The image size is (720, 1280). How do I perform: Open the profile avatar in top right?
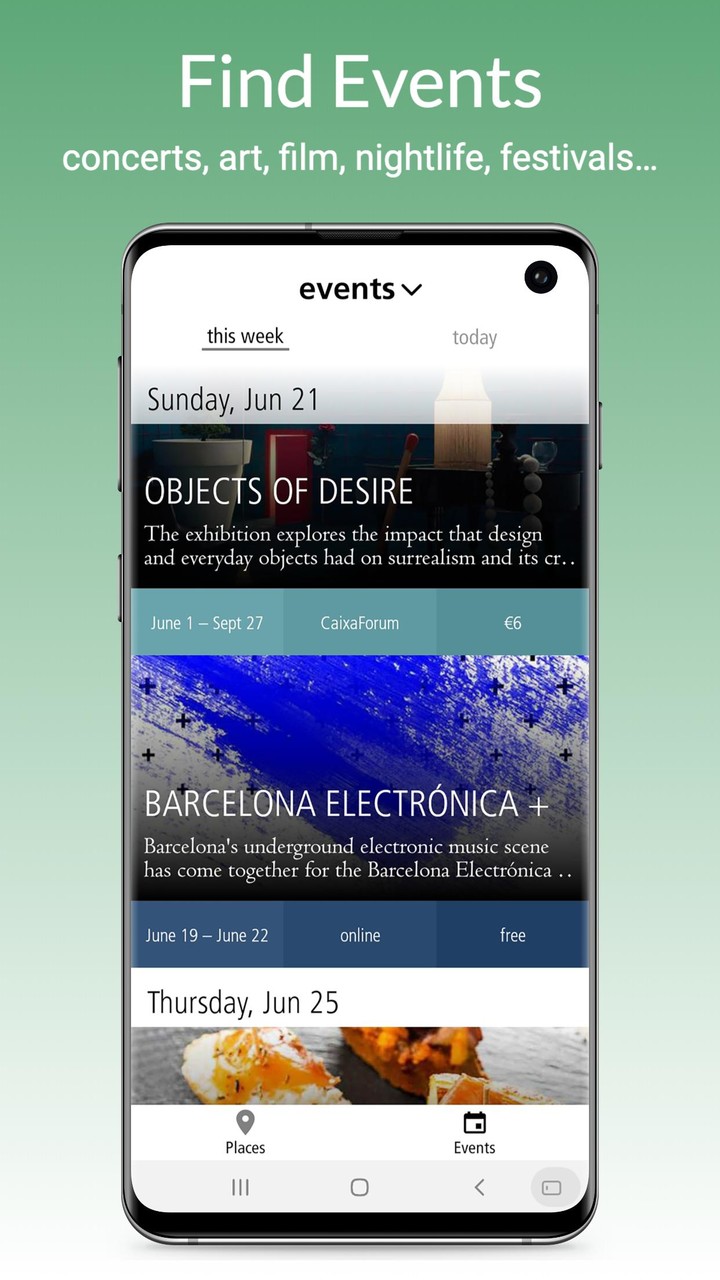point(541,277)
